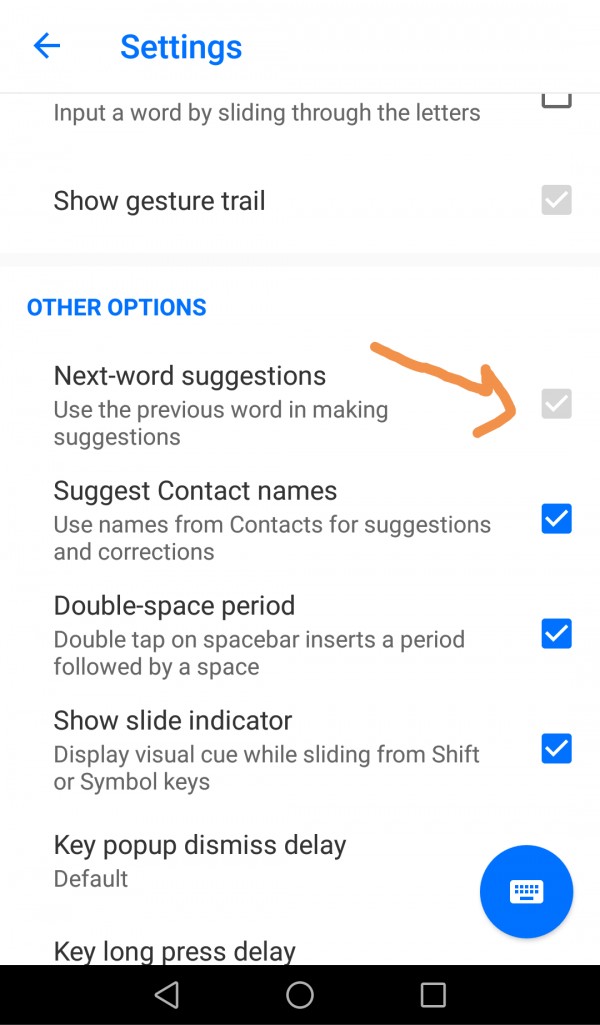Open Key long press delay setting

pyautogui.click(x=175, y=950)
